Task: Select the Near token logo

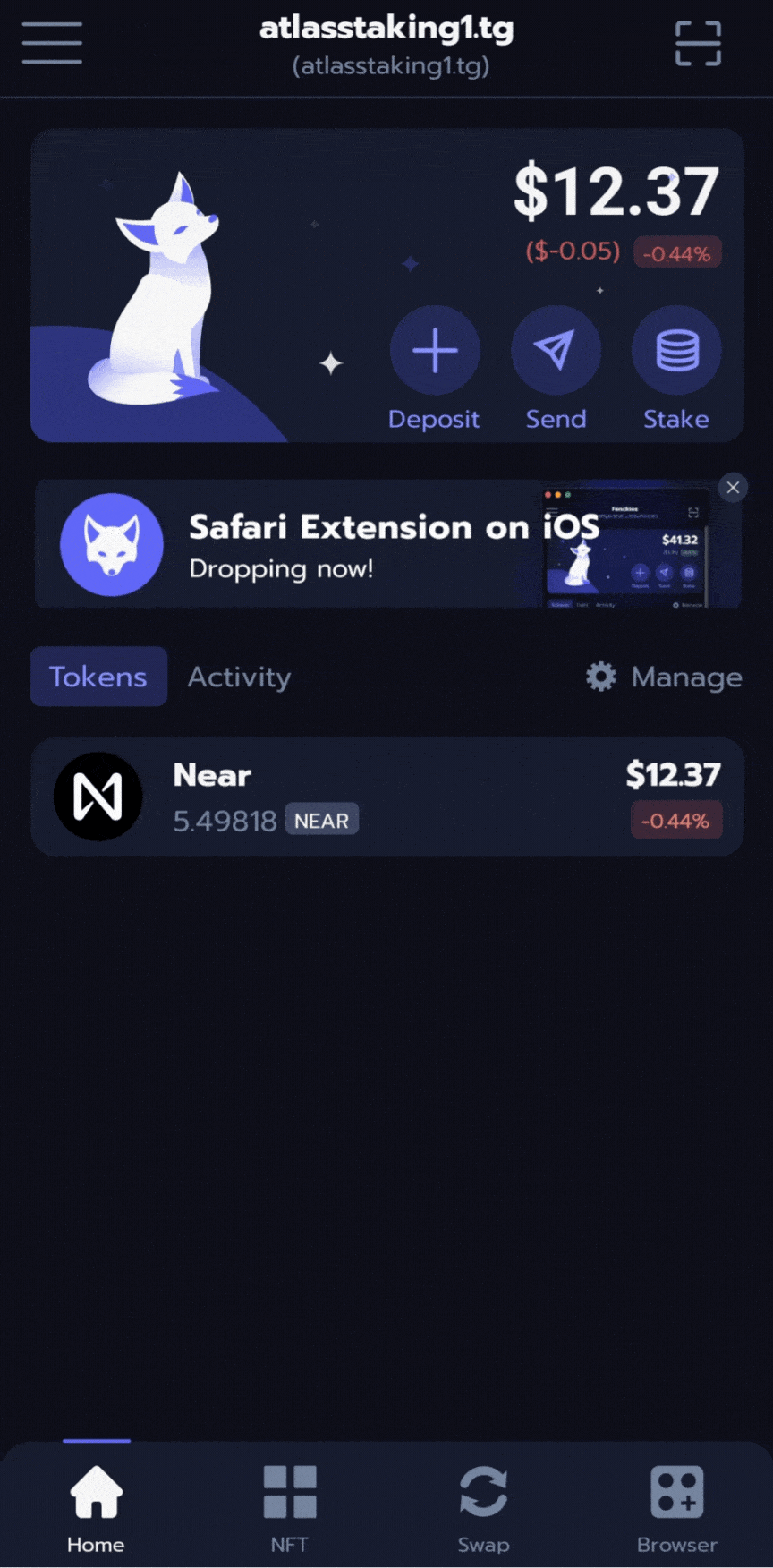Action: coord(98,797)
